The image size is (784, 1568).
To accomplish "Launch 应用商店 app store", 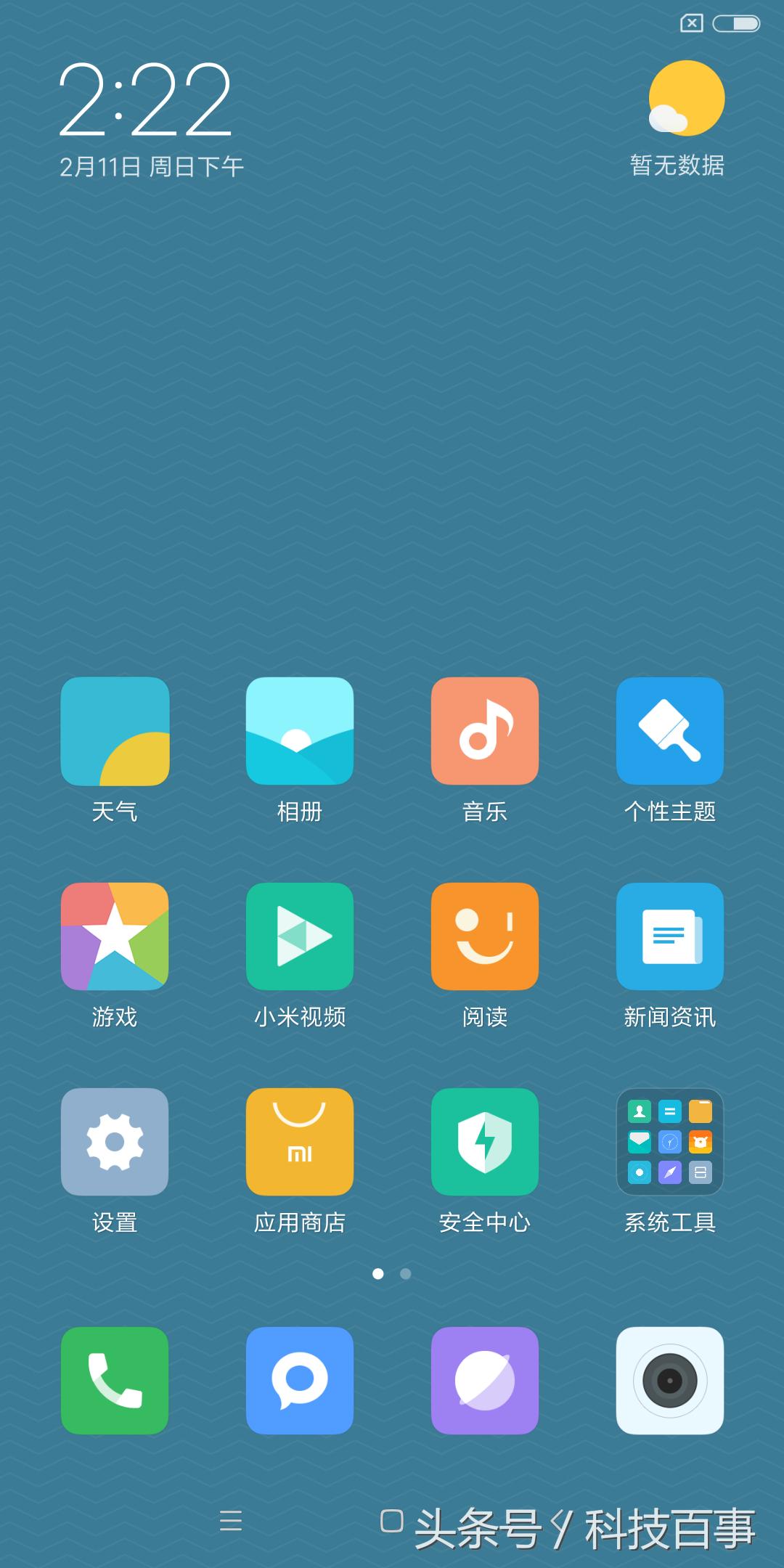I will pos(300,1143).
